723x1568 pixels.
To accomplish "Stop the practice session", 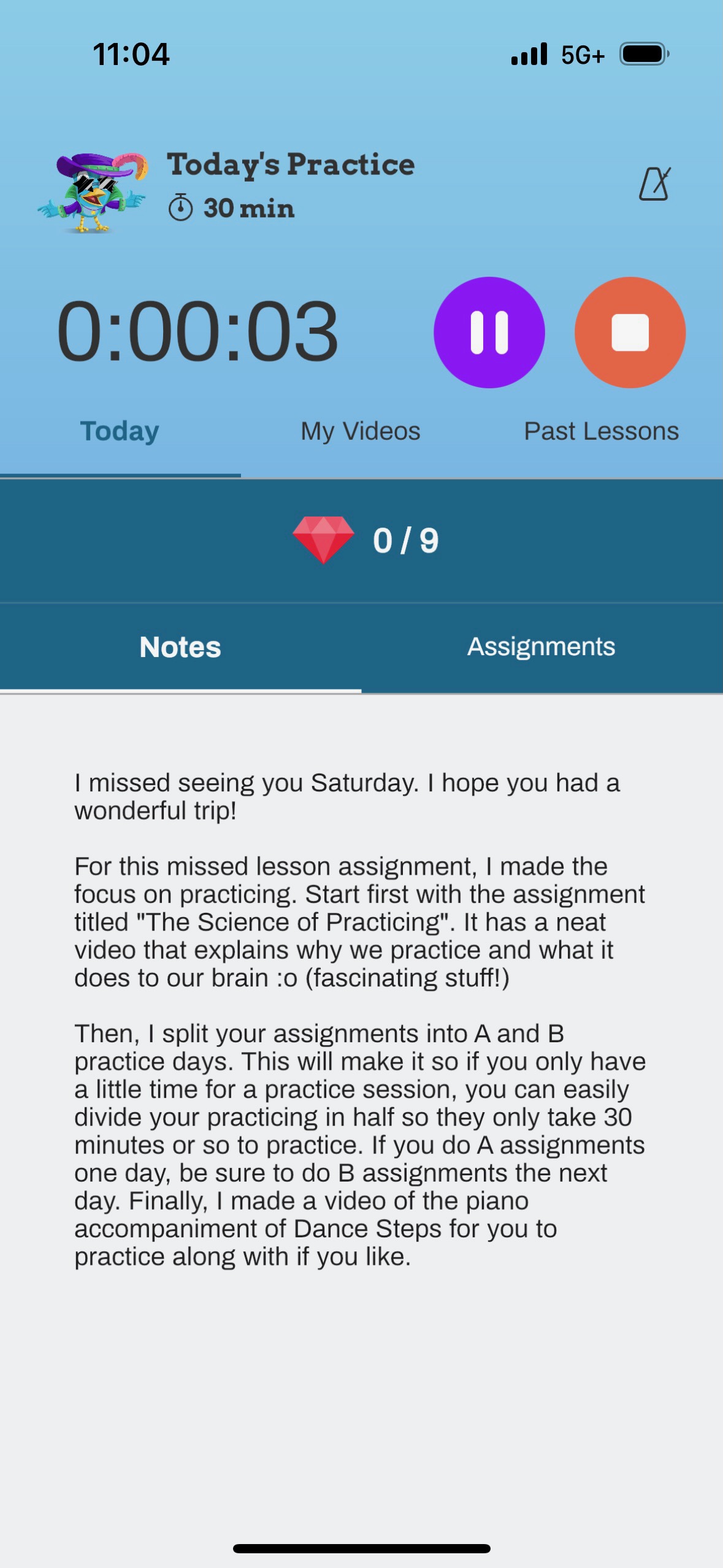I will click(629, 332).
